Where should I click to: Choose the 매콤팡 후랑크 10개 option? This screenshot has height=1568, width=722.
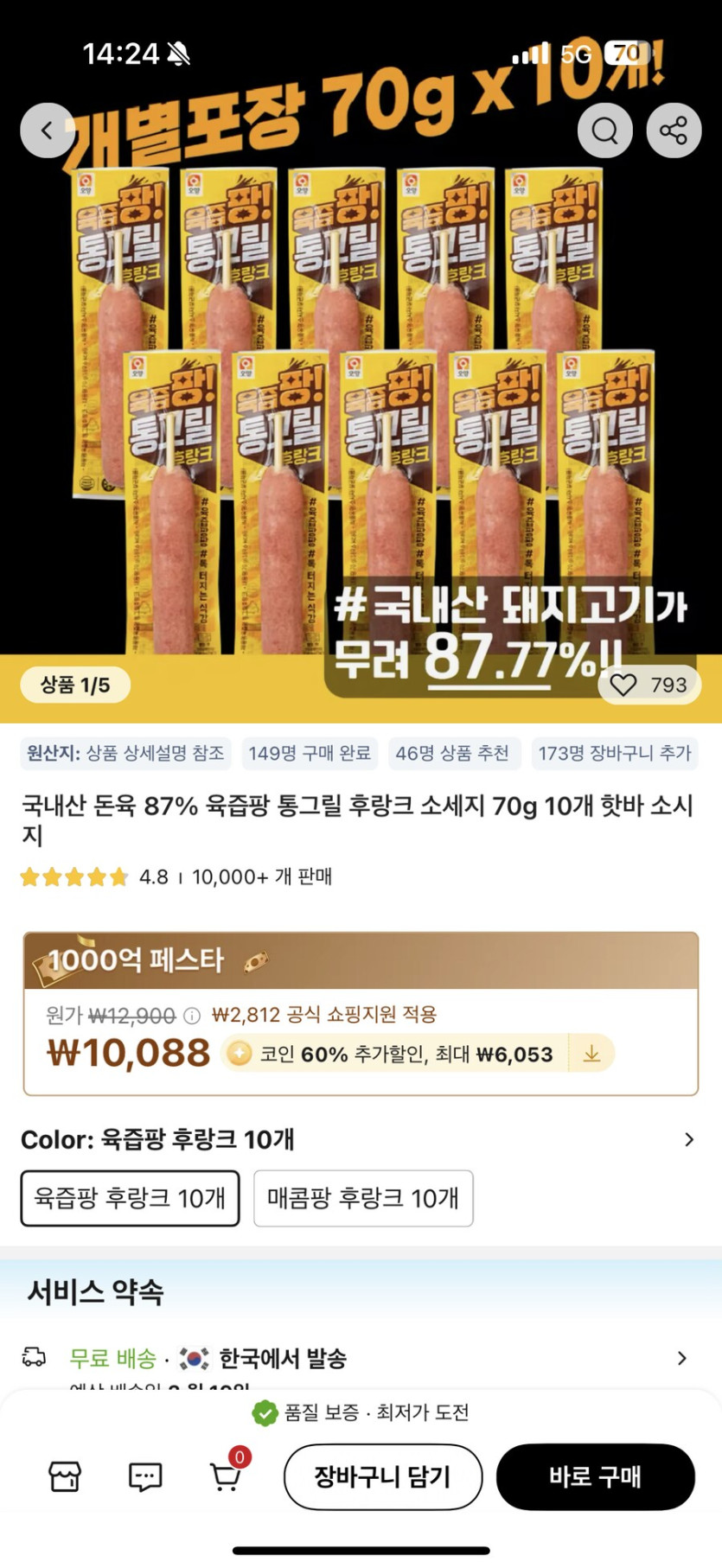tap(363, 1198)
